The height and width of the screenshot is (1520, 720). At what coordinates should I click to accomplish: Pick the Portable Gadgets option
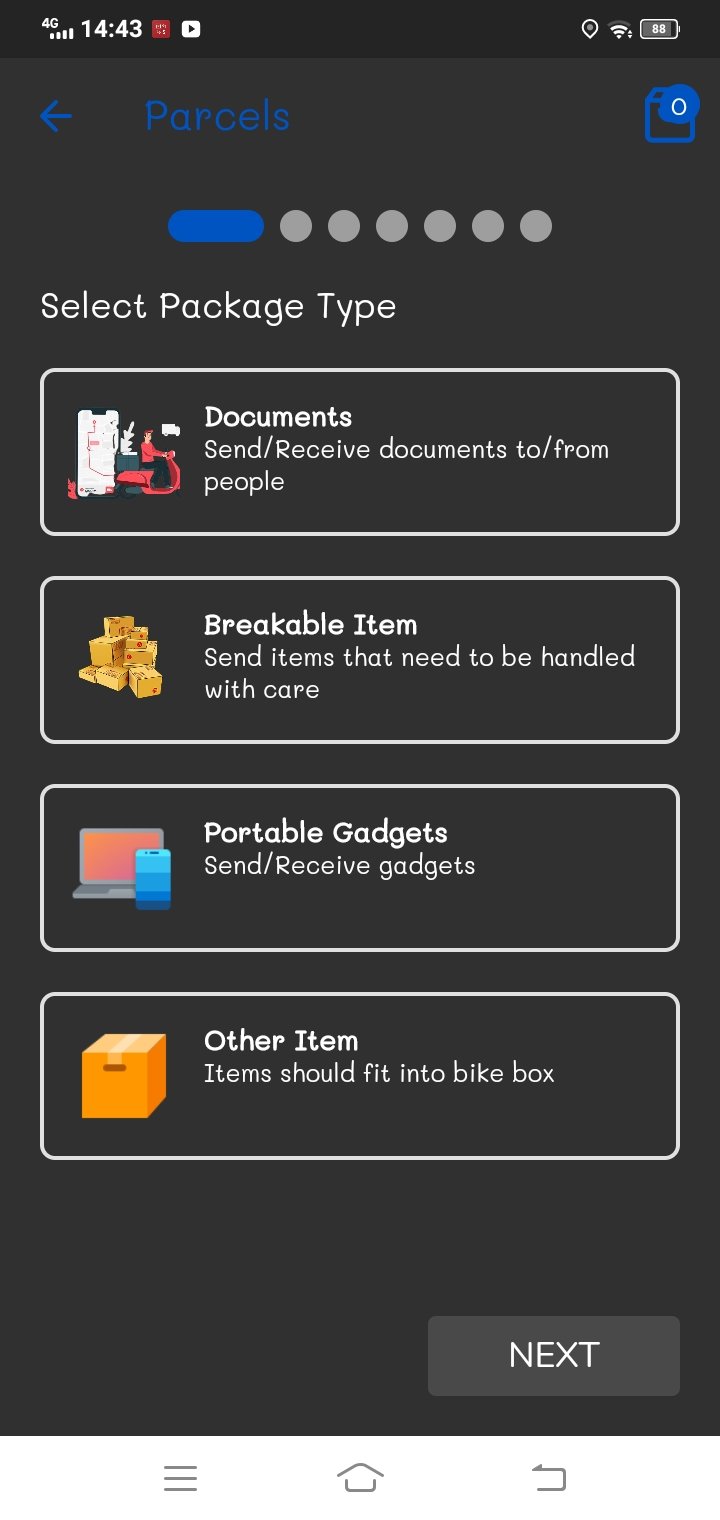(360, 868)
